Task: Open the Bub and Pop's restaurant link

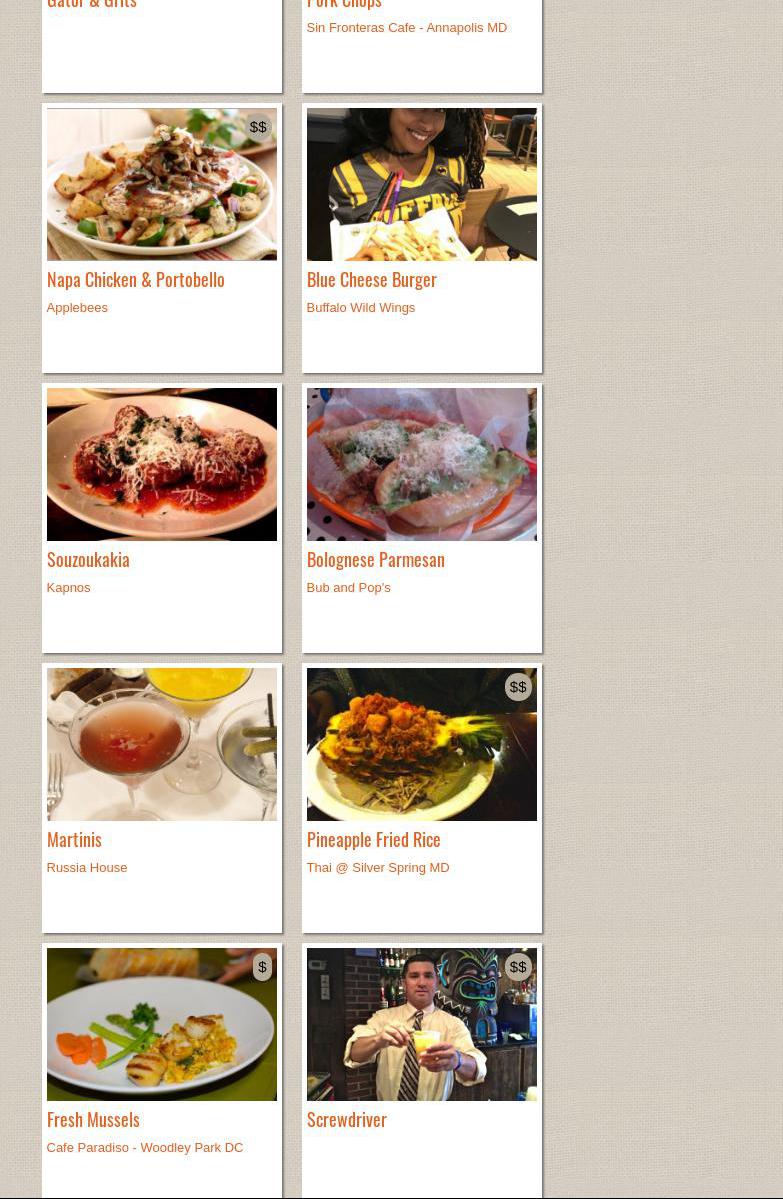Action: tap(348, 588)
